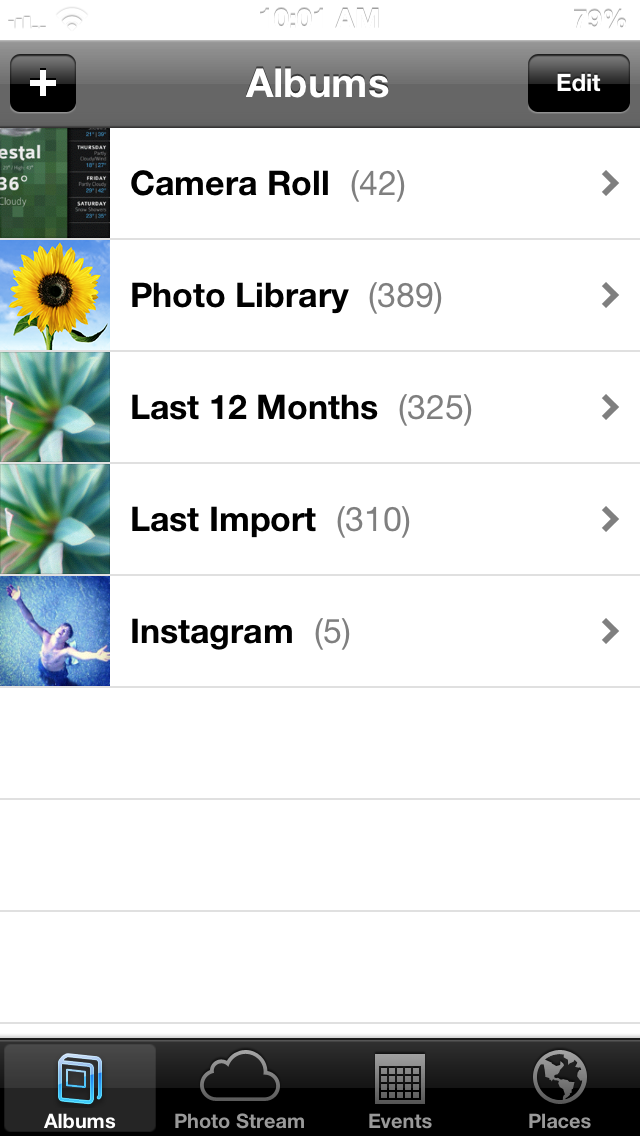Screen dimensions: 640x1136
Task: Open the Instagram album
Action: coord(320,632)
